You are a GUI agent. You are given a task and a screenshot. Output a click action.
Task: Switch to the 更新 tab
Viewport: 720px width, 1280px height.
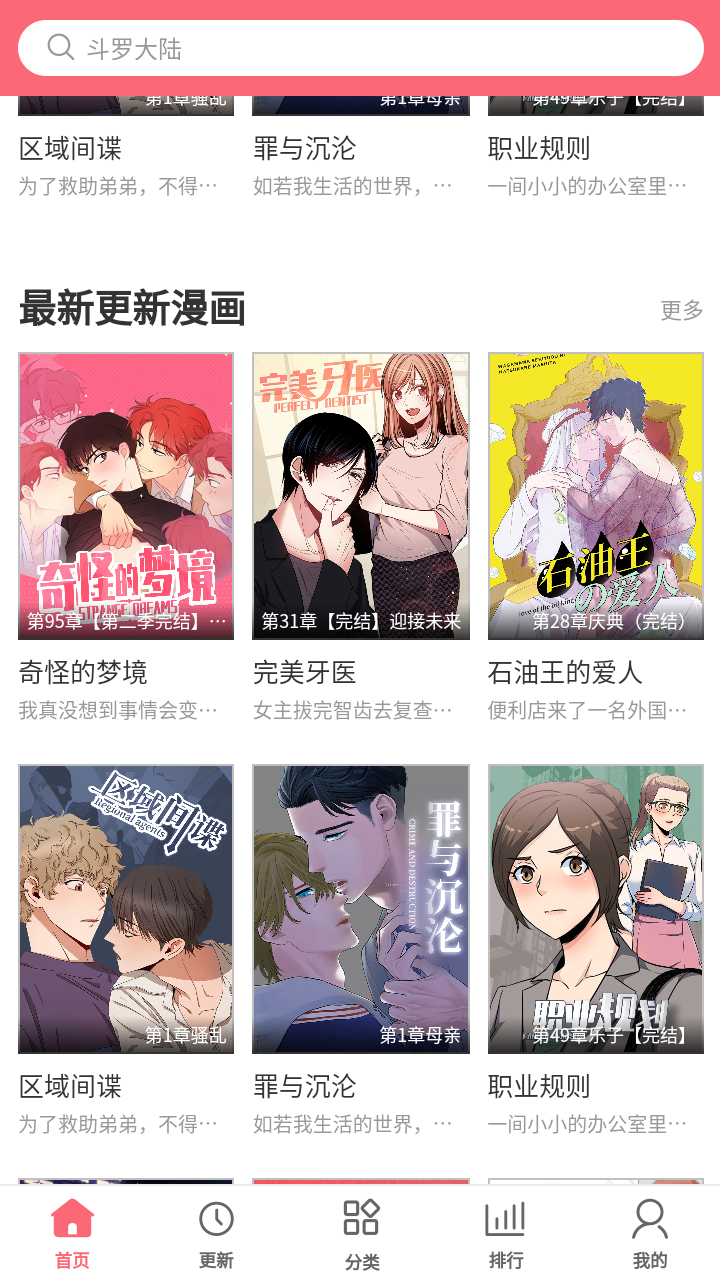click(216, 1233)
